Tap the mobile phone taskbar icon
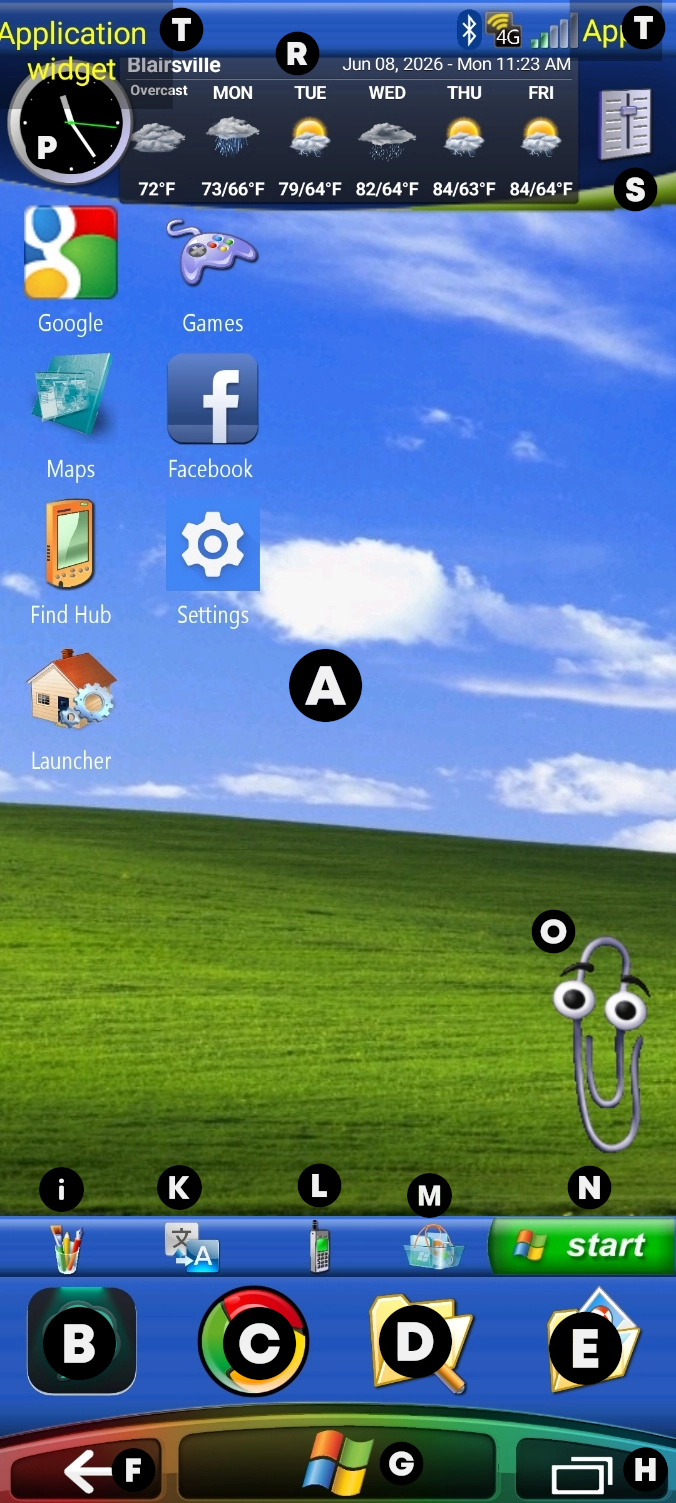 pyautogui.click(x=319, y=1247)
